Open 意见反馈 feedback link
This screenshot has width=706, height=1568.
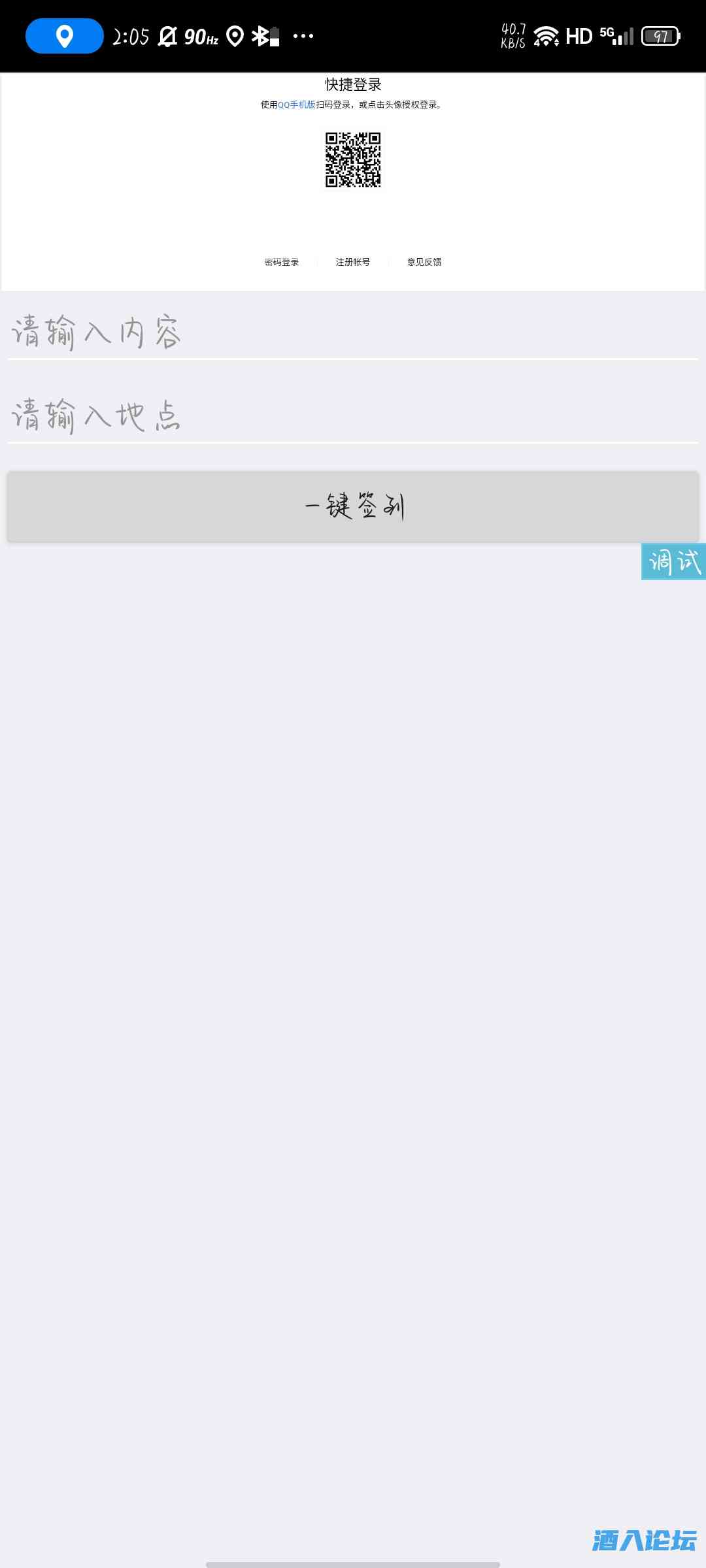(x=424, y=262)
